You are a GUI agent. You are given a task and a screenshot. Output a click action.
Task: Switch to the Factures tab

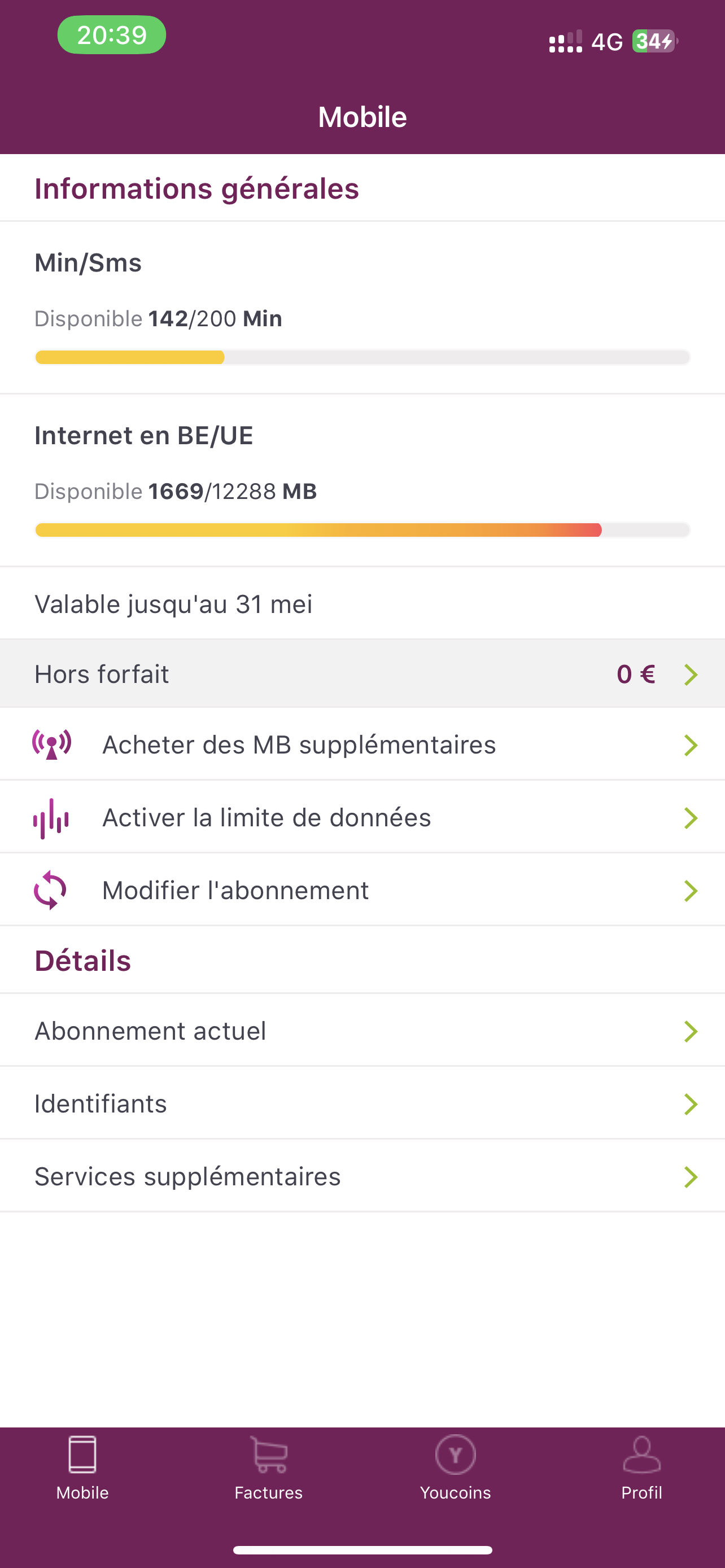coord(268,1468)
